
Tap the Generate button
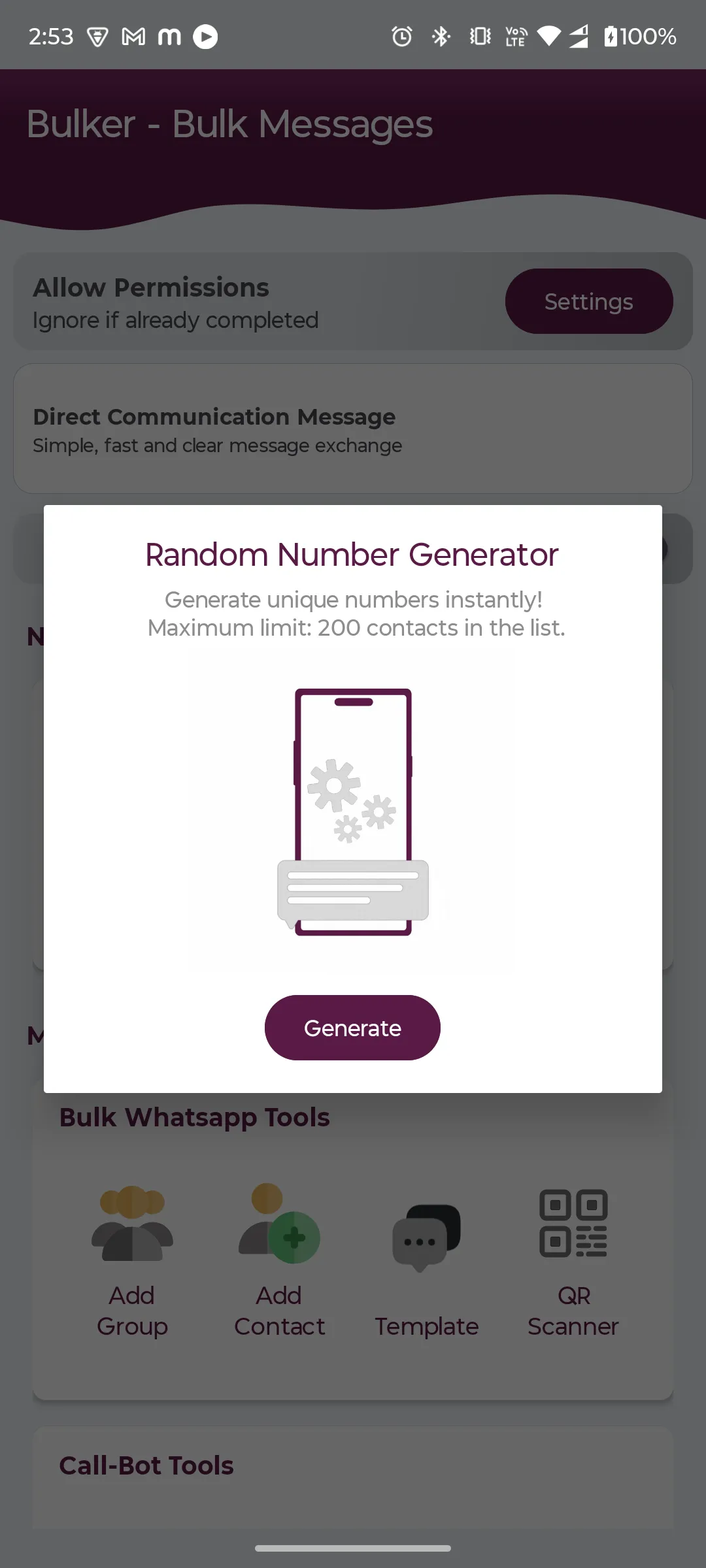[352, 1028]
